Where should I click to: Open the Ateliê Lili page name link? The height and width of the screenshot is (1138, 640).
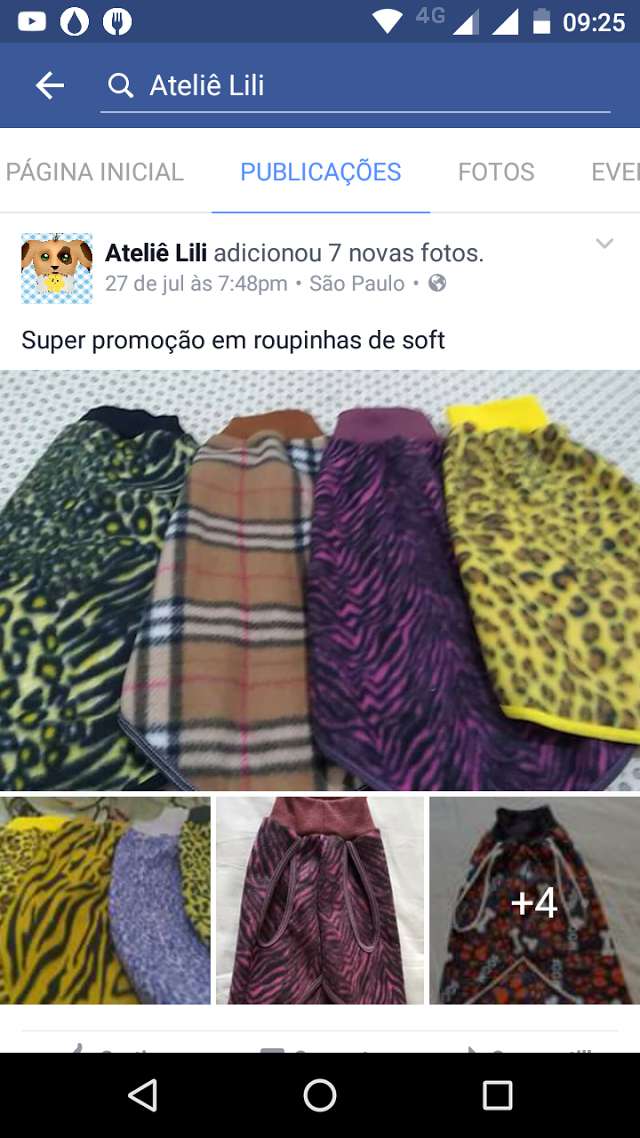[x=156, y=253]
